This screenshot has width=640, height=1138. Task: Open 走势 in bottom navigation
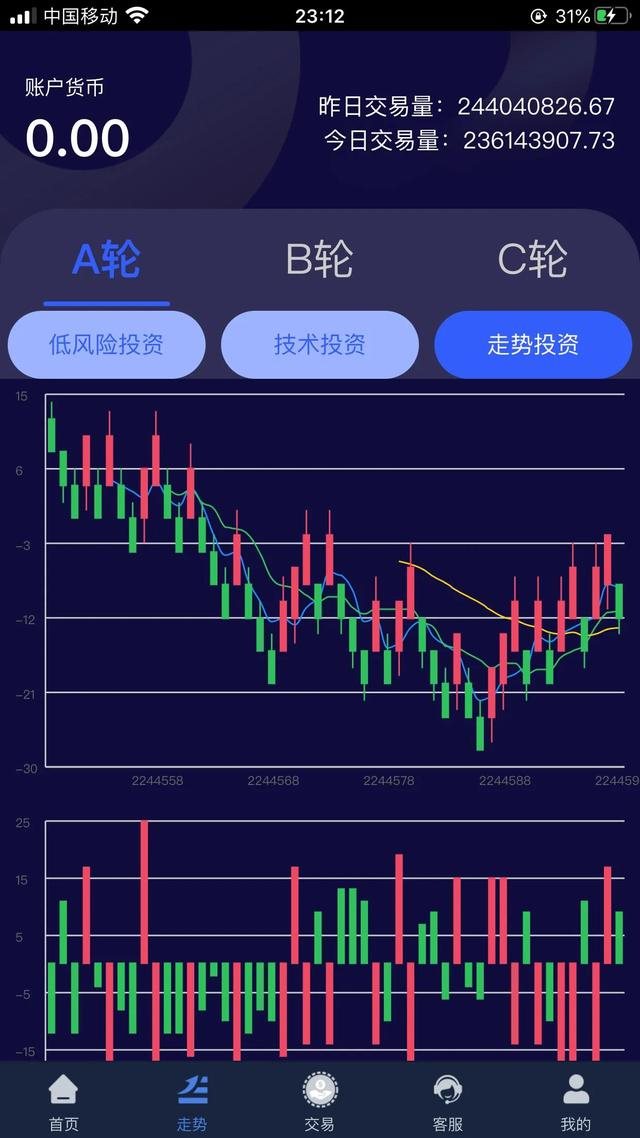point(192,1102)
